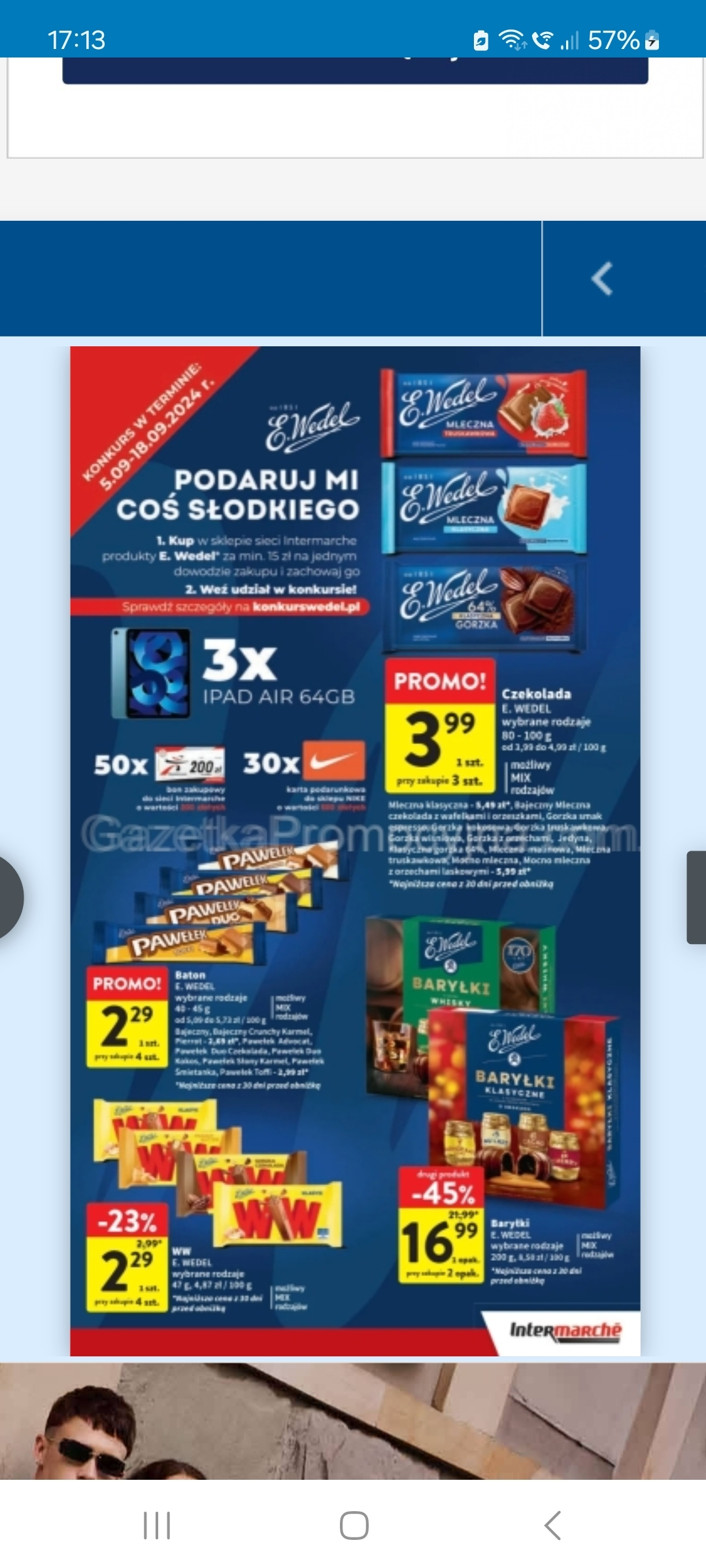706x1568 pixels.
Task: Open the fashion ad banner below the flyer
Action: coord(353,1421)
